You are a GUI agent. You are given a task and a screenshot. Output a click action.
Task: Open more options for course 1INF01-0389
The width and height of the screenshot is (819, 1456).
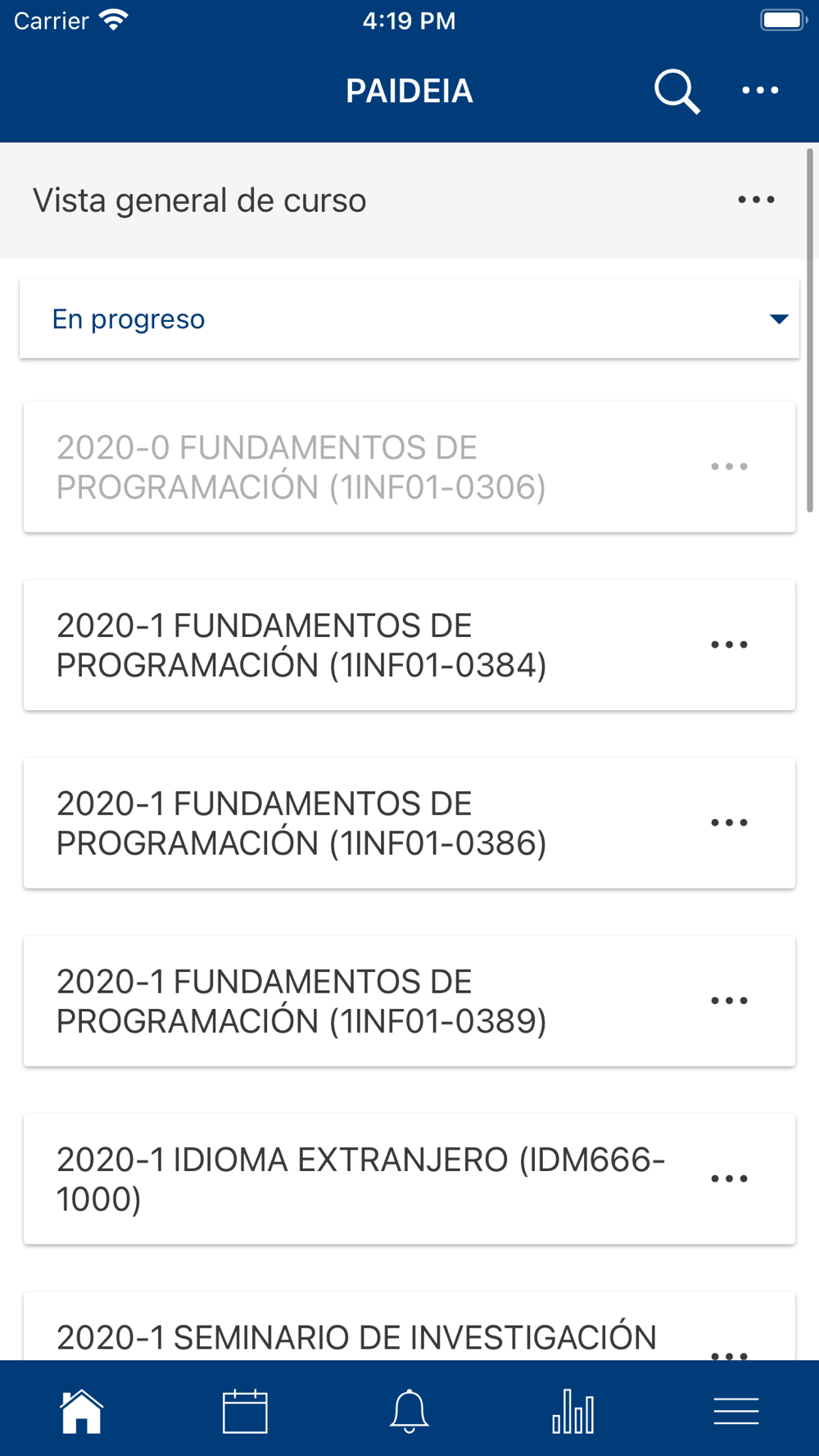tap(729, 1001)
